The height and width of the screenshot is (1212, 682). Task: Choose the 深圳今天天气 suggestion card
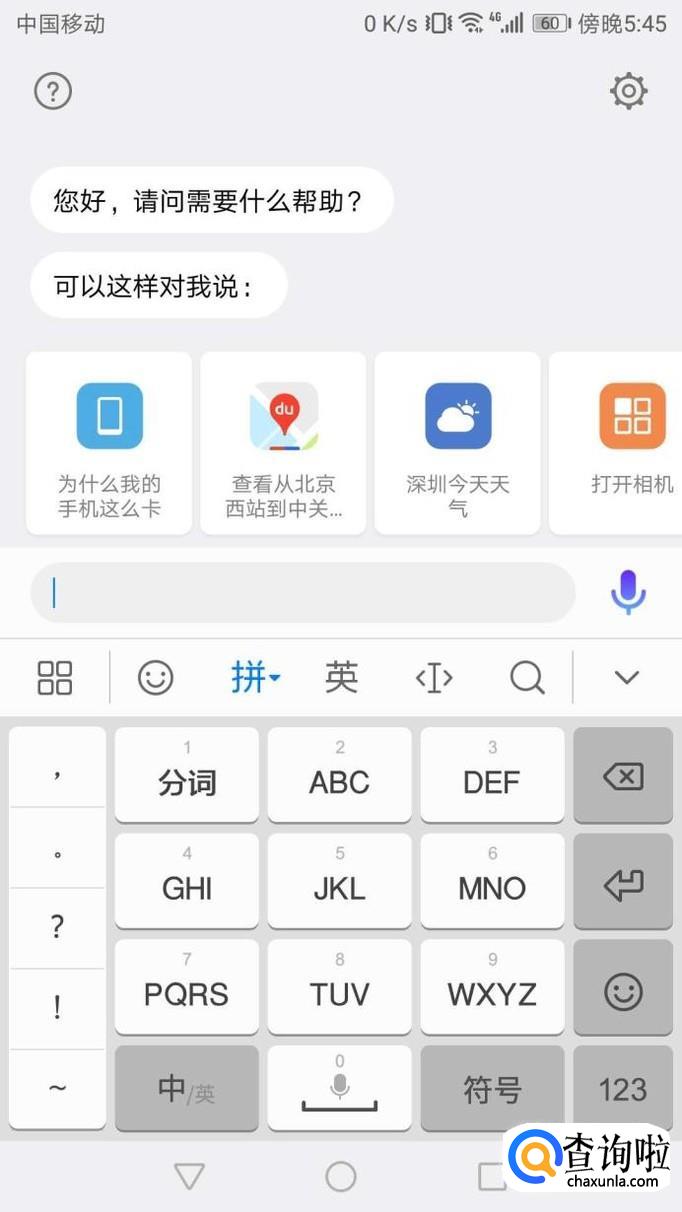coord(458,442)
